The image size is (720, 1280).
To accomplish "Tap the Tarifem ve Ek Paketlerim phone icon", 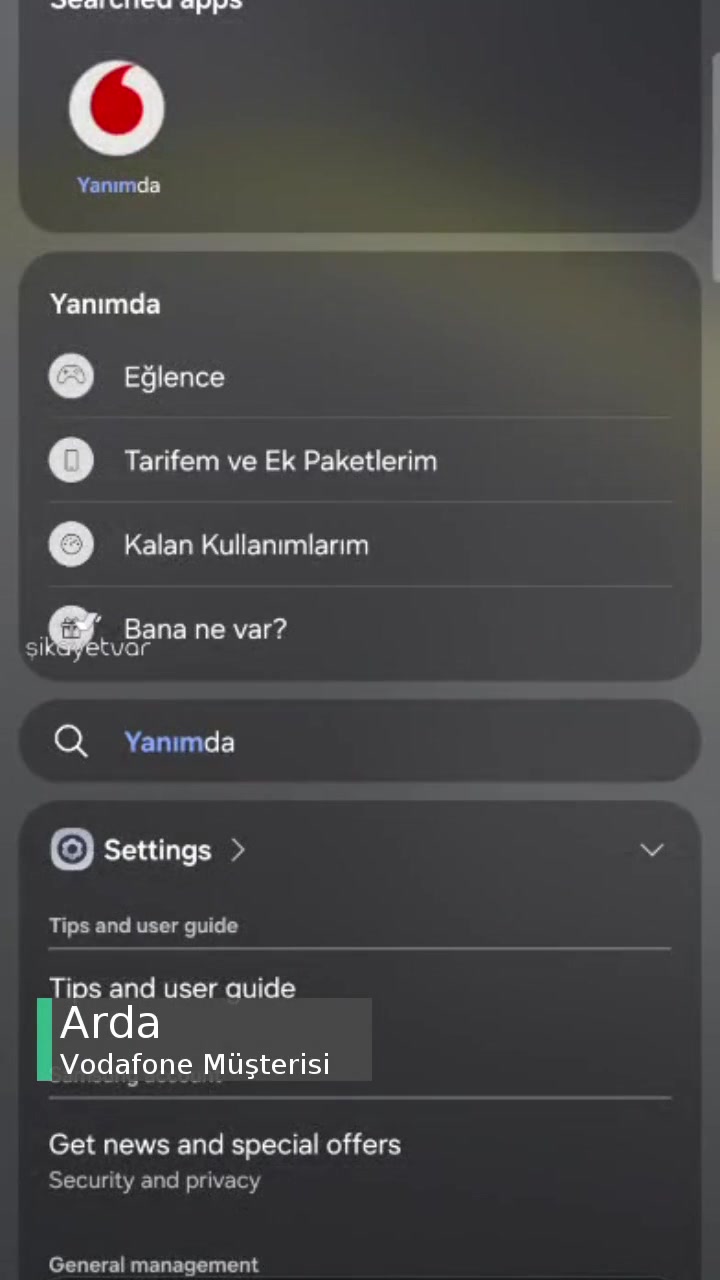I will point(71,460).
